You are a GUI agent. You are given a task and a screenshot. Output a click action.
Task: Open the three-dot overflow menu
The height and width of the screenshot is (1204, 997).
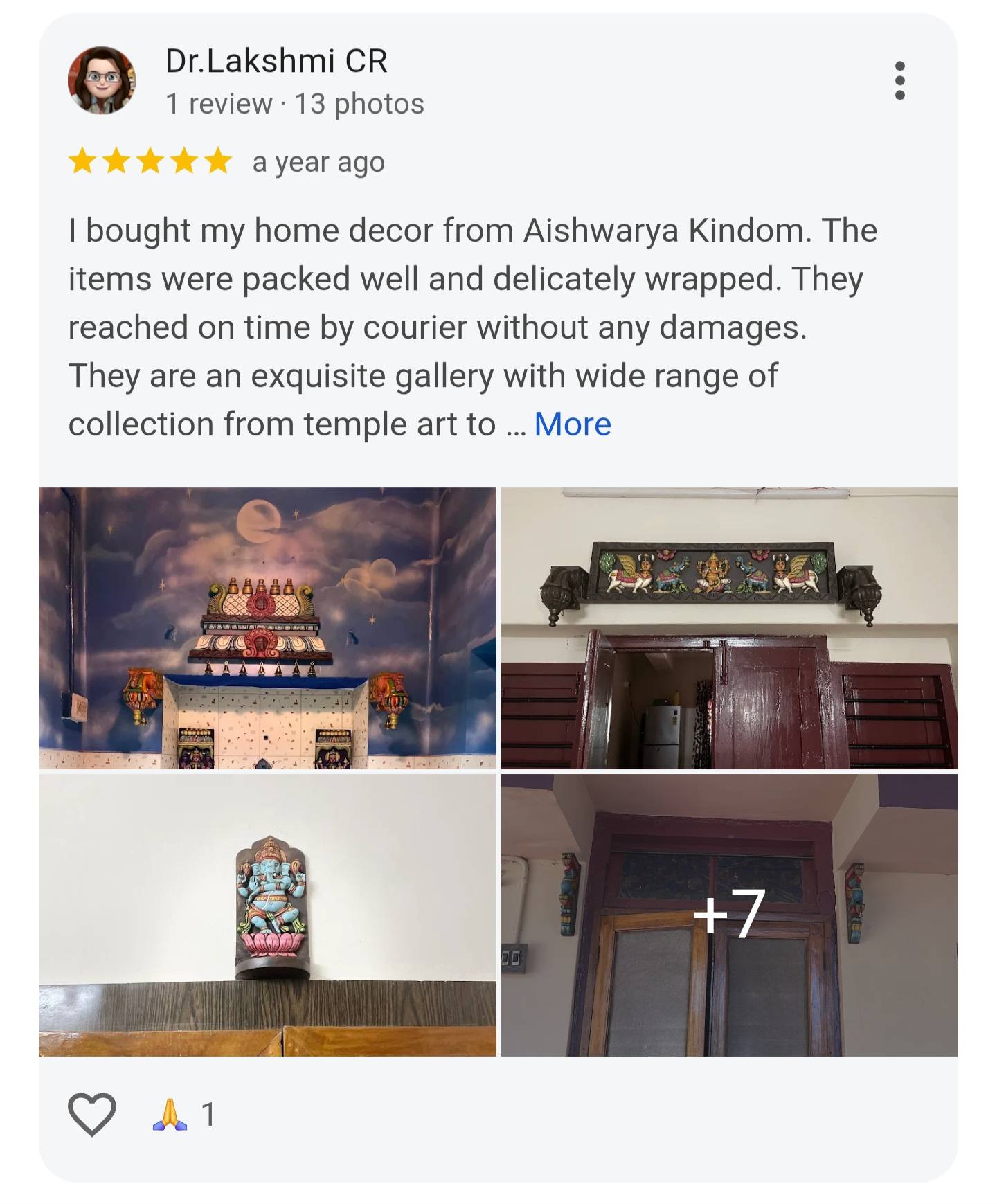point(899,80)
